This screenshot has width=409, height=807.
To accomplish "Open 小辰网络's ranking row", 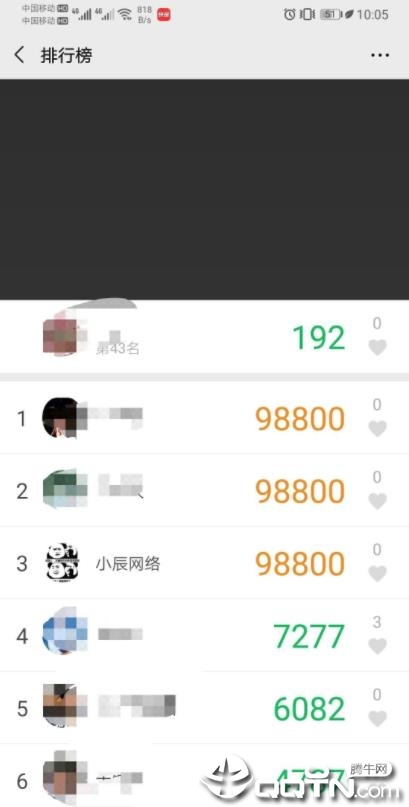I will pos(204,563).
